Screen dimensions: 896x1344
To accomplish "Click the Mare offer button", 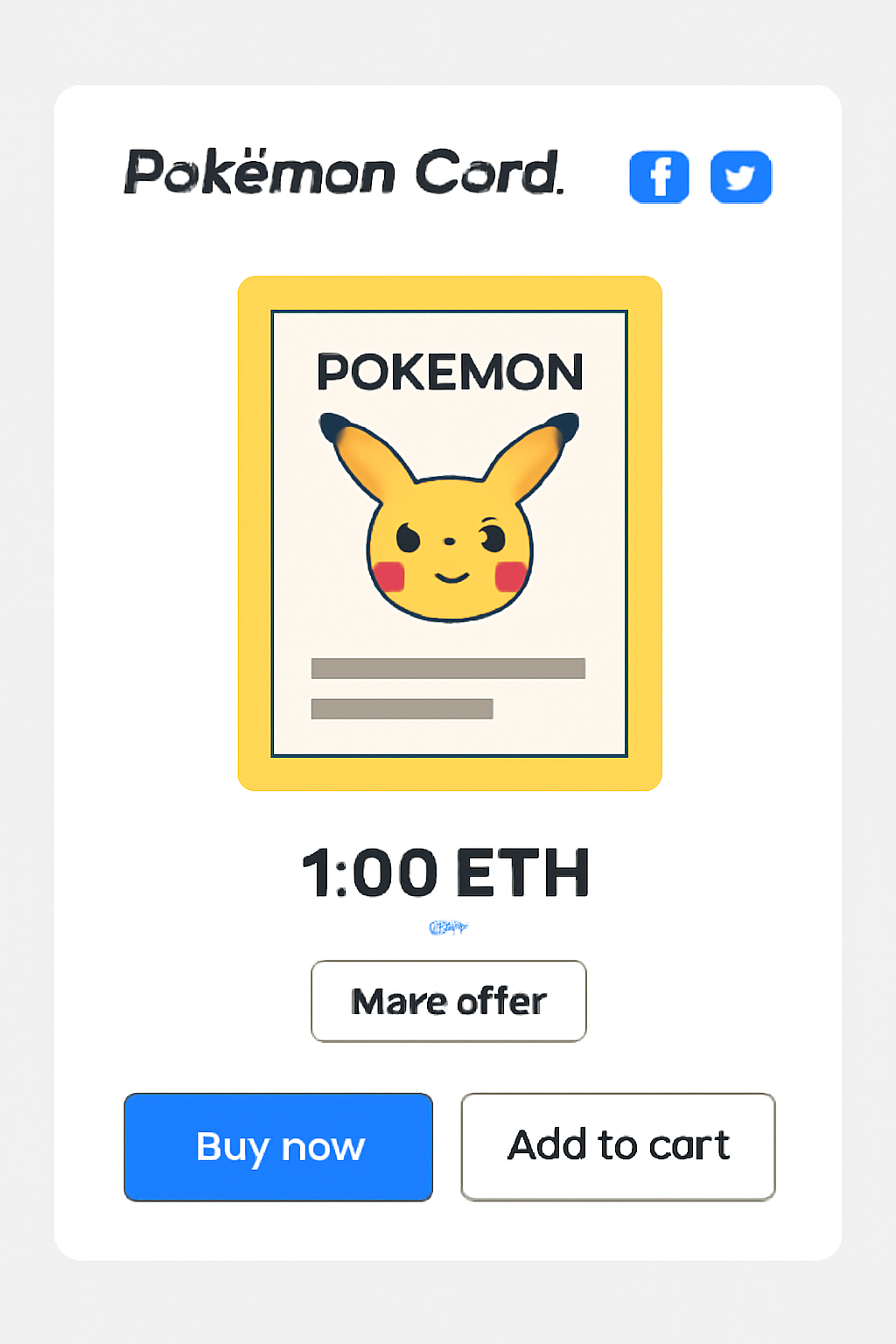I will coord(447,1001).
